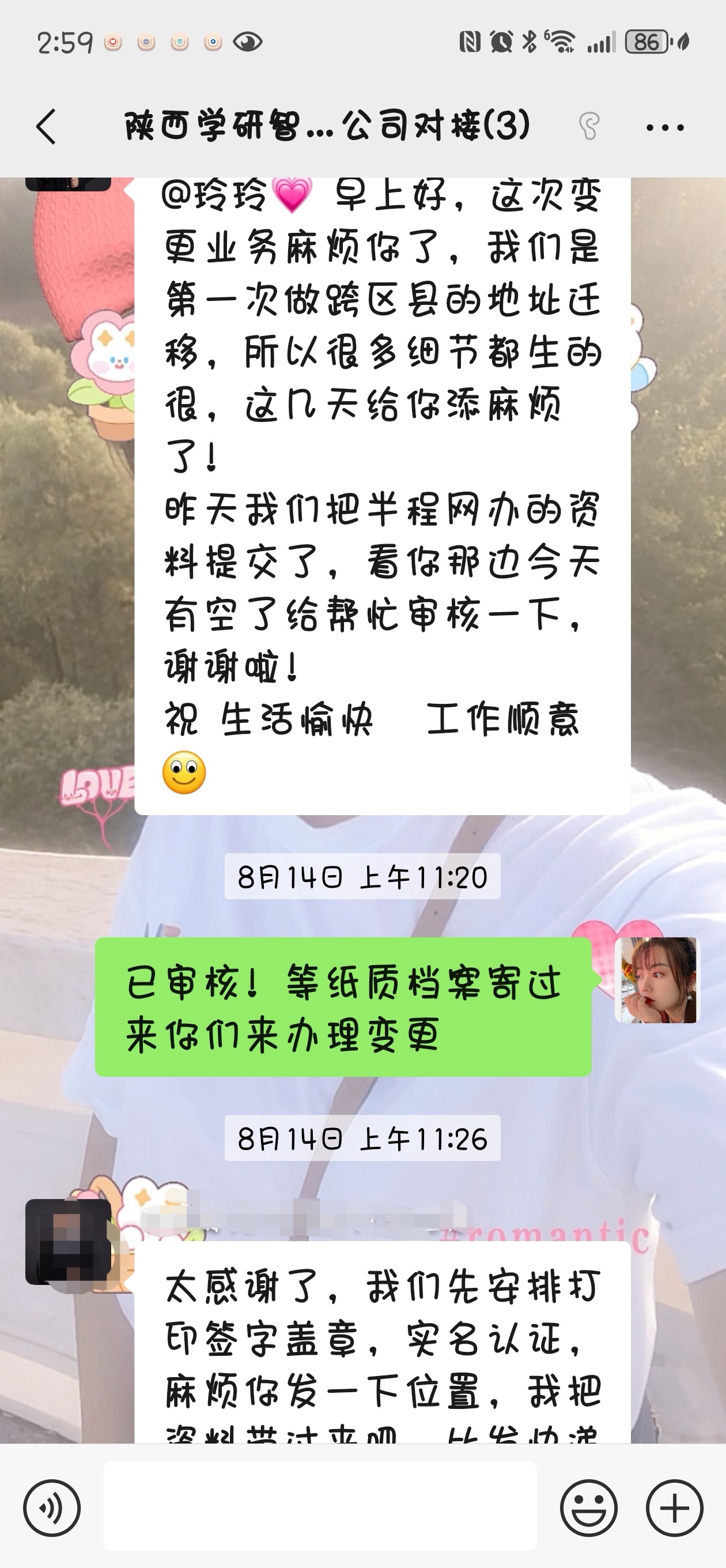
Task: Open the emoji sticker panel
Action: 588,1507
